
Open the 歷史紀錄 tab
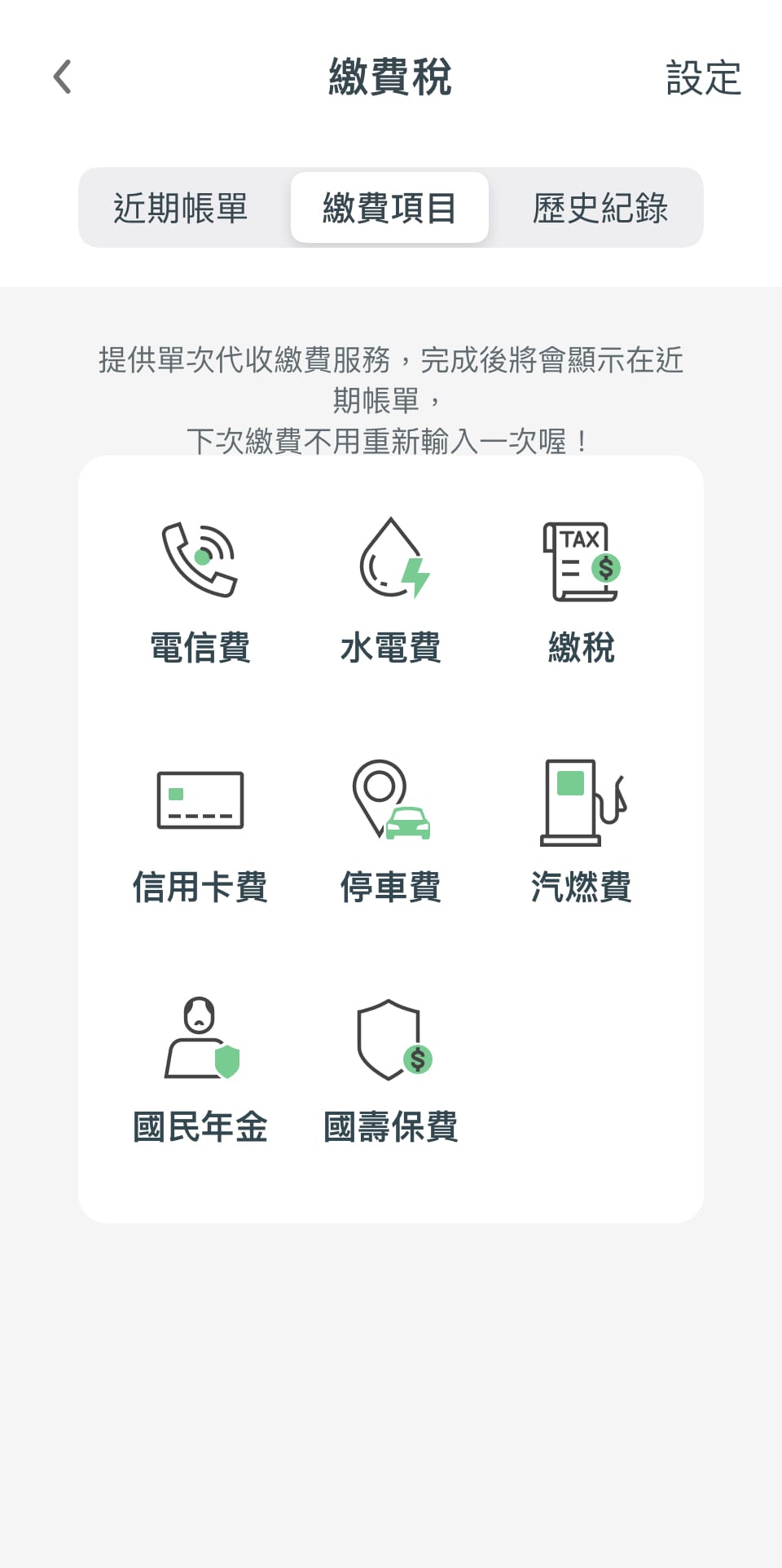click(x=600, y=208)
